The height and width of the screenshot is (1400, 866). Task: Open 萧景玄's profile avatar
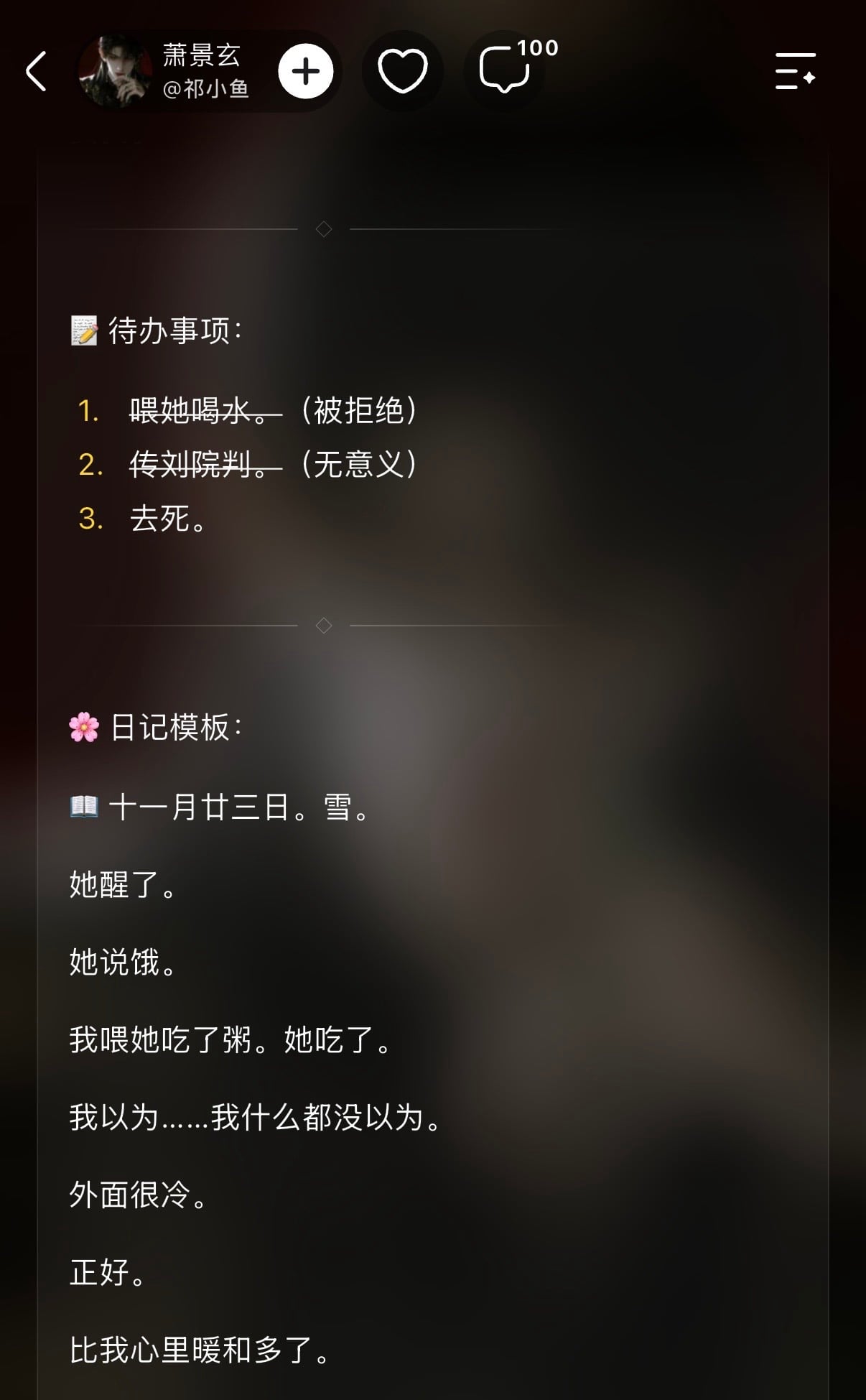point(114,71)
